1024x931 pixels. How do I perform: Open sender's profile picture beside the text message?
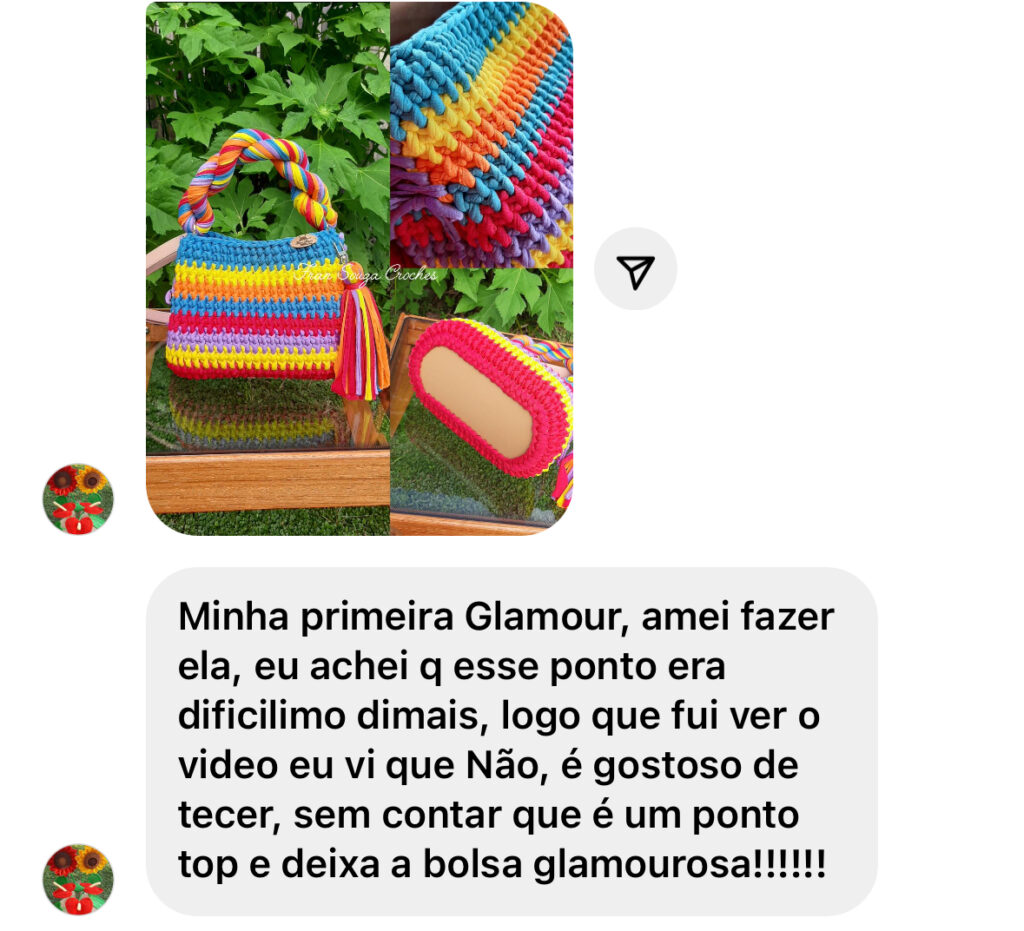tap(78, 880)
